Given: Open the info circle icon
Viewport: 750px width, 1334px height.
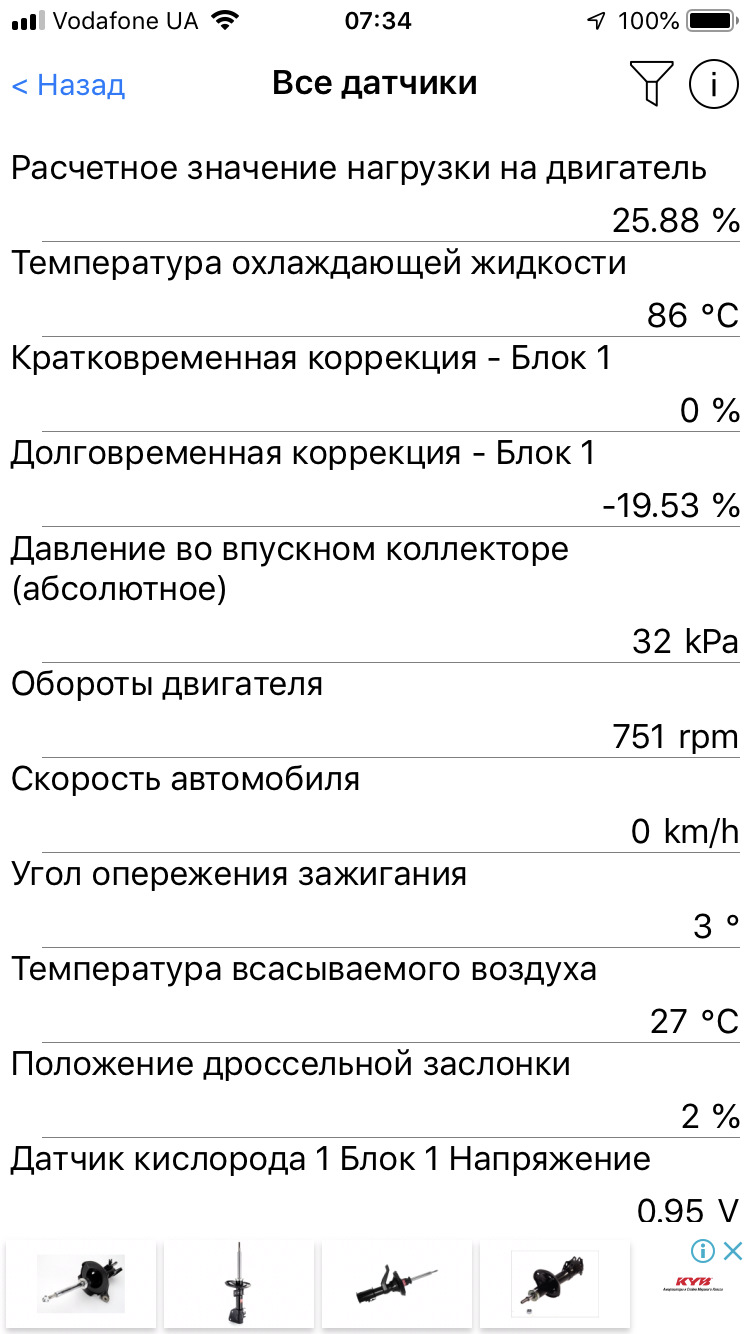Looking at the screenshot, I should click(714, 84).
